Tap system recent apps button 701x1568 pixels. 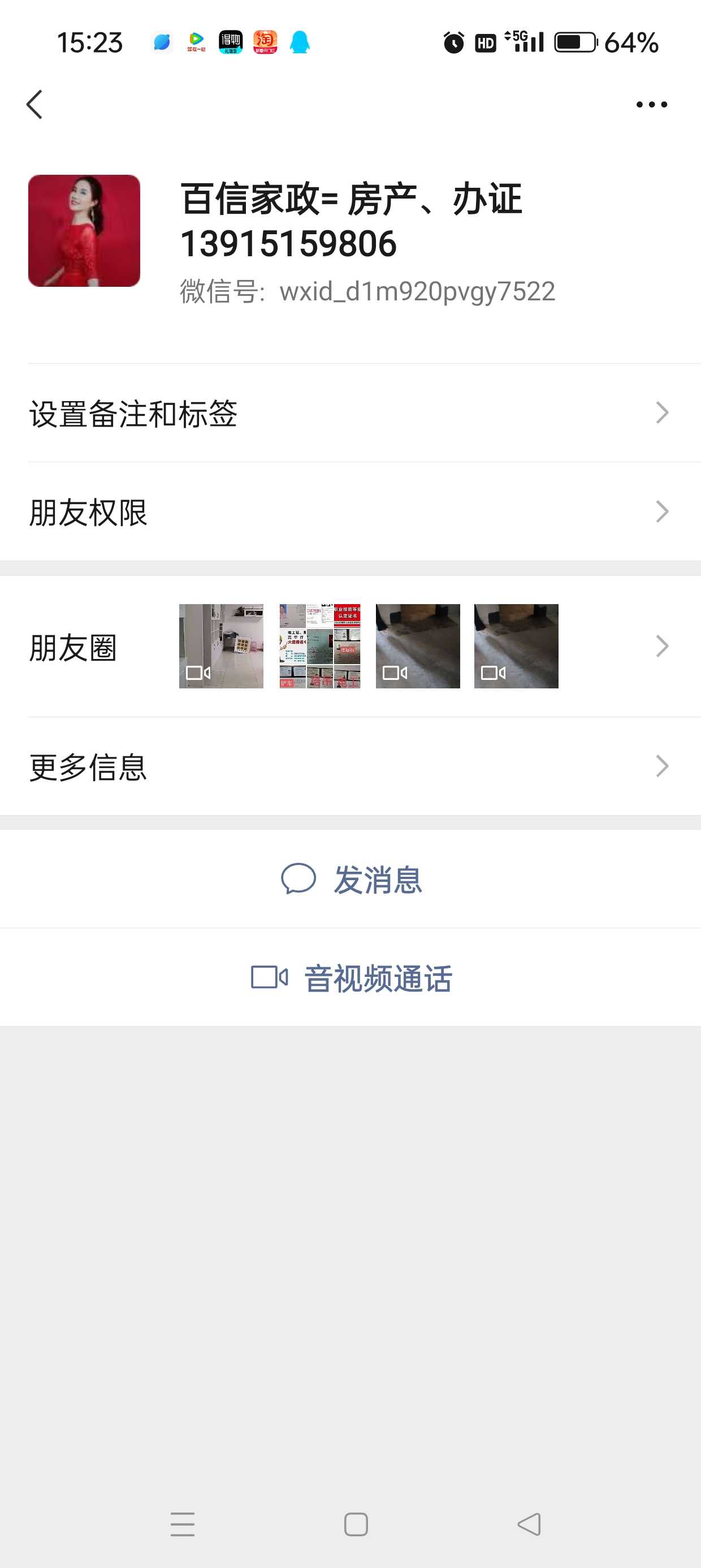[x=183, y=1524]
